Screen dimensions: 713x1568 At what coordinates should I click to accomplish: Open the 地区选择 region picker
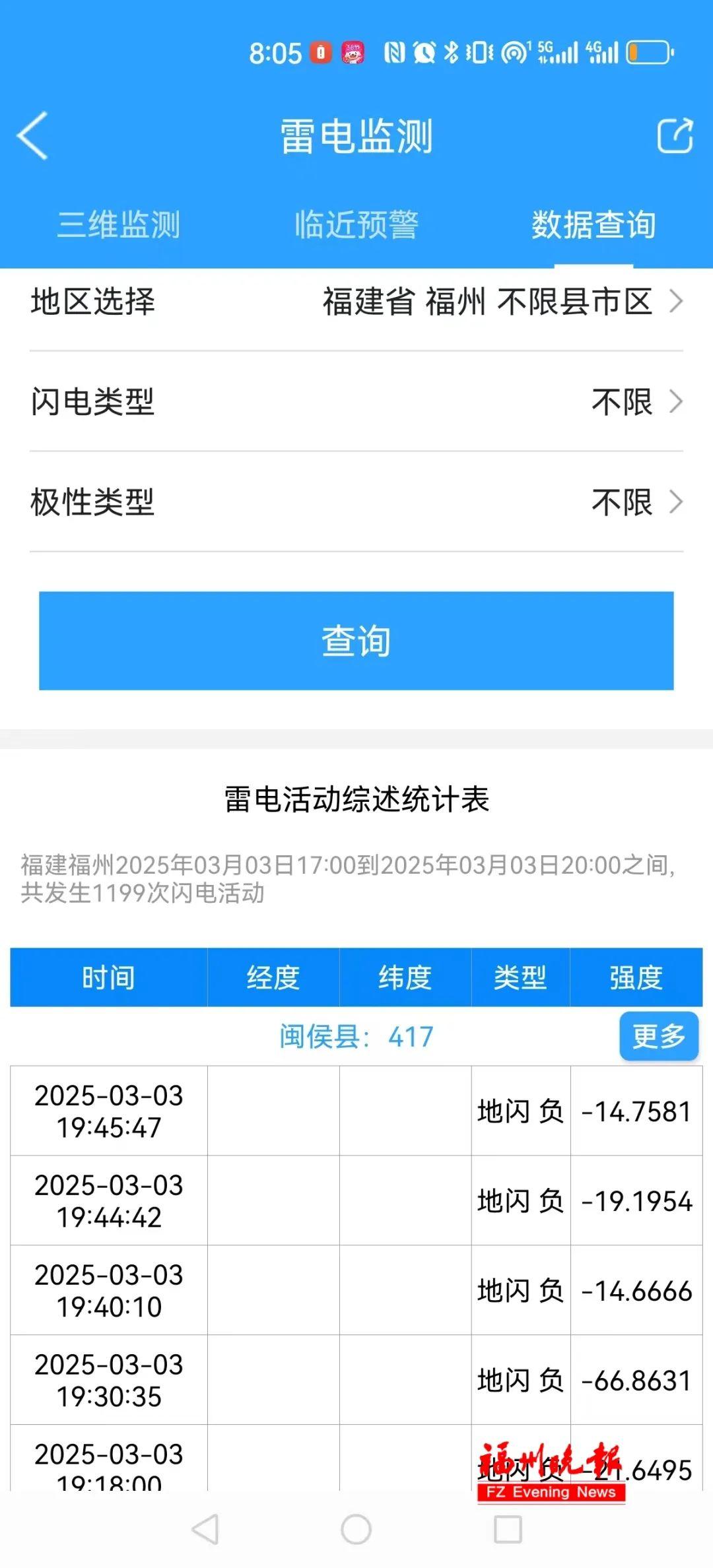click(x=356, y=302)
